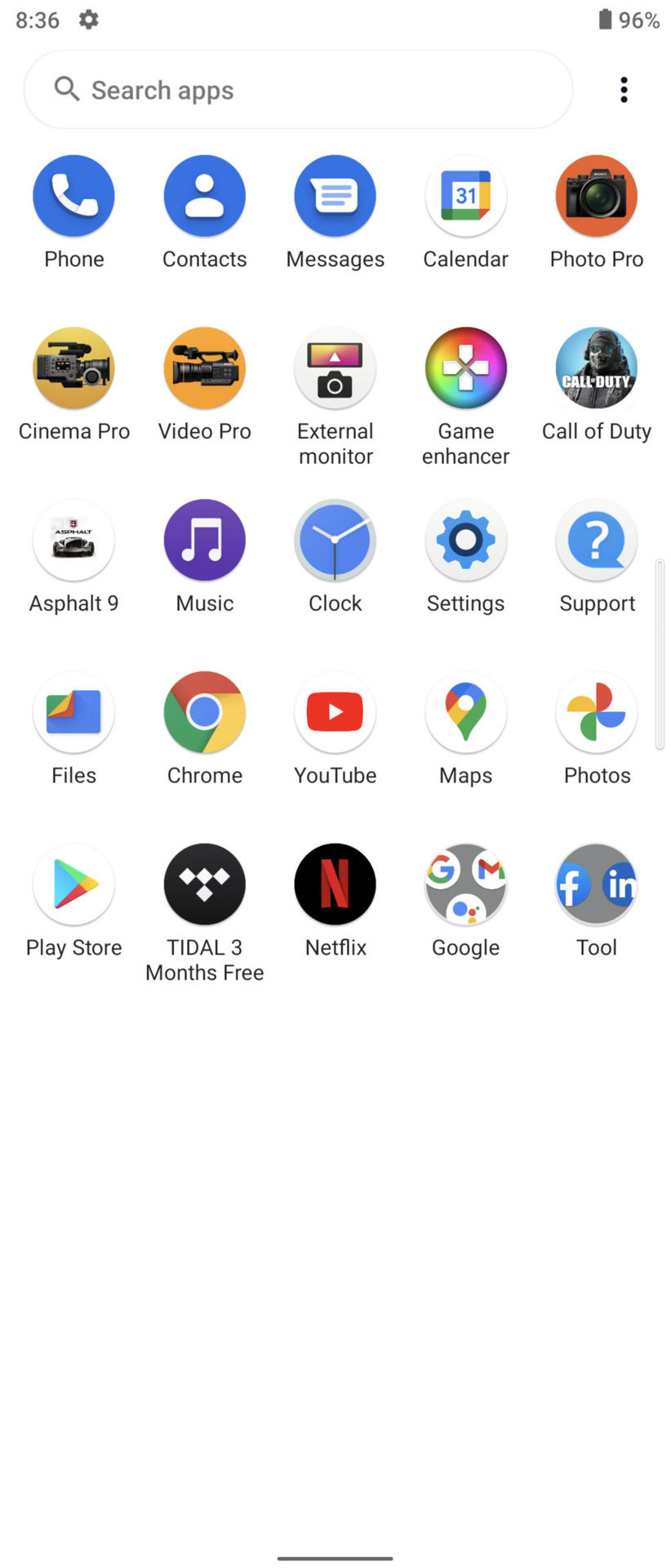Start Game enhancer
Viewport: 671px width, 1568px height.
465,368
